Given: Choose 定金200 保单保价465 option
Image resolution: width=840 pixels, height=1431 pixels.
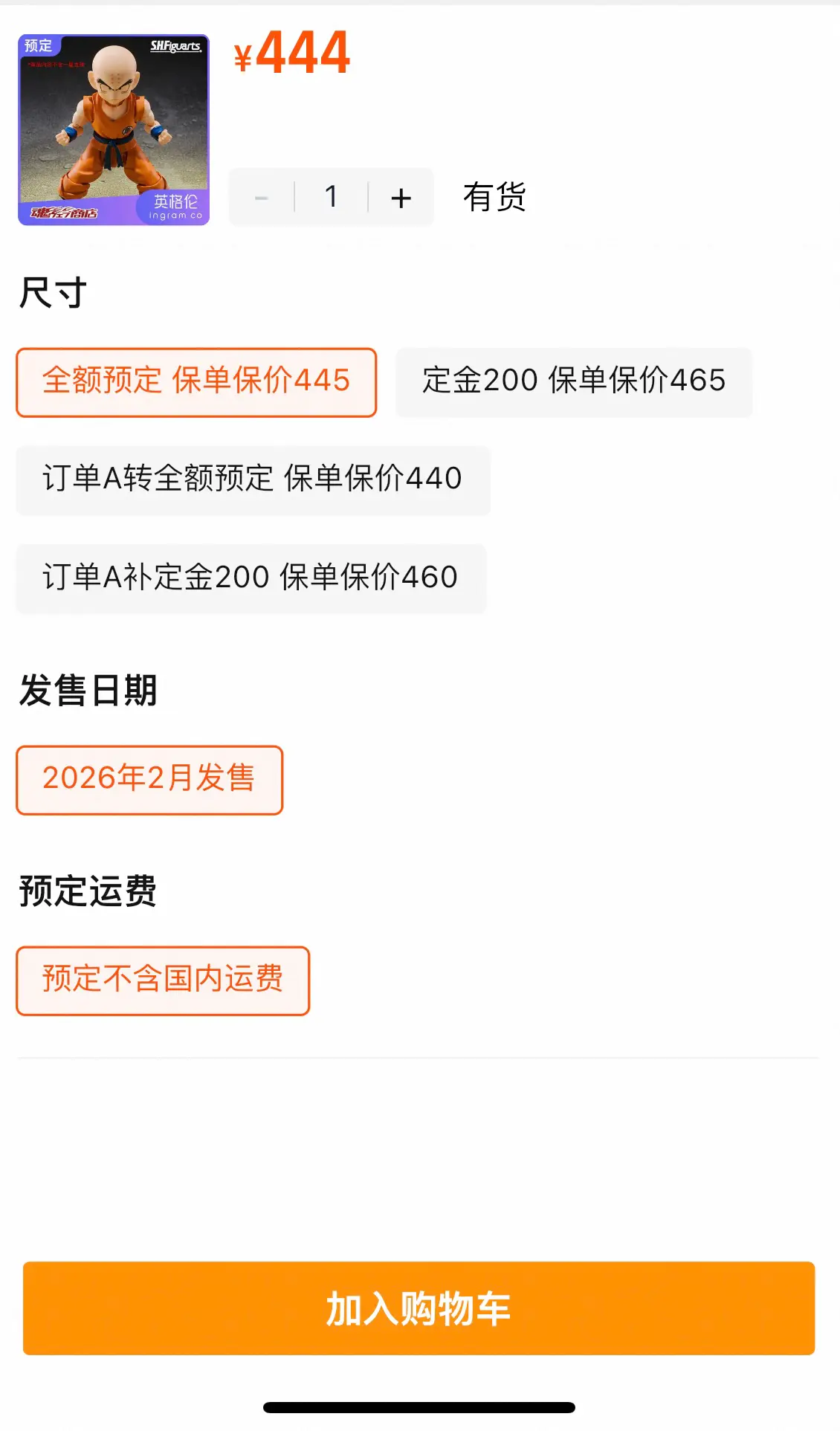Looking at the screenshot, I should tap(574, 382).
